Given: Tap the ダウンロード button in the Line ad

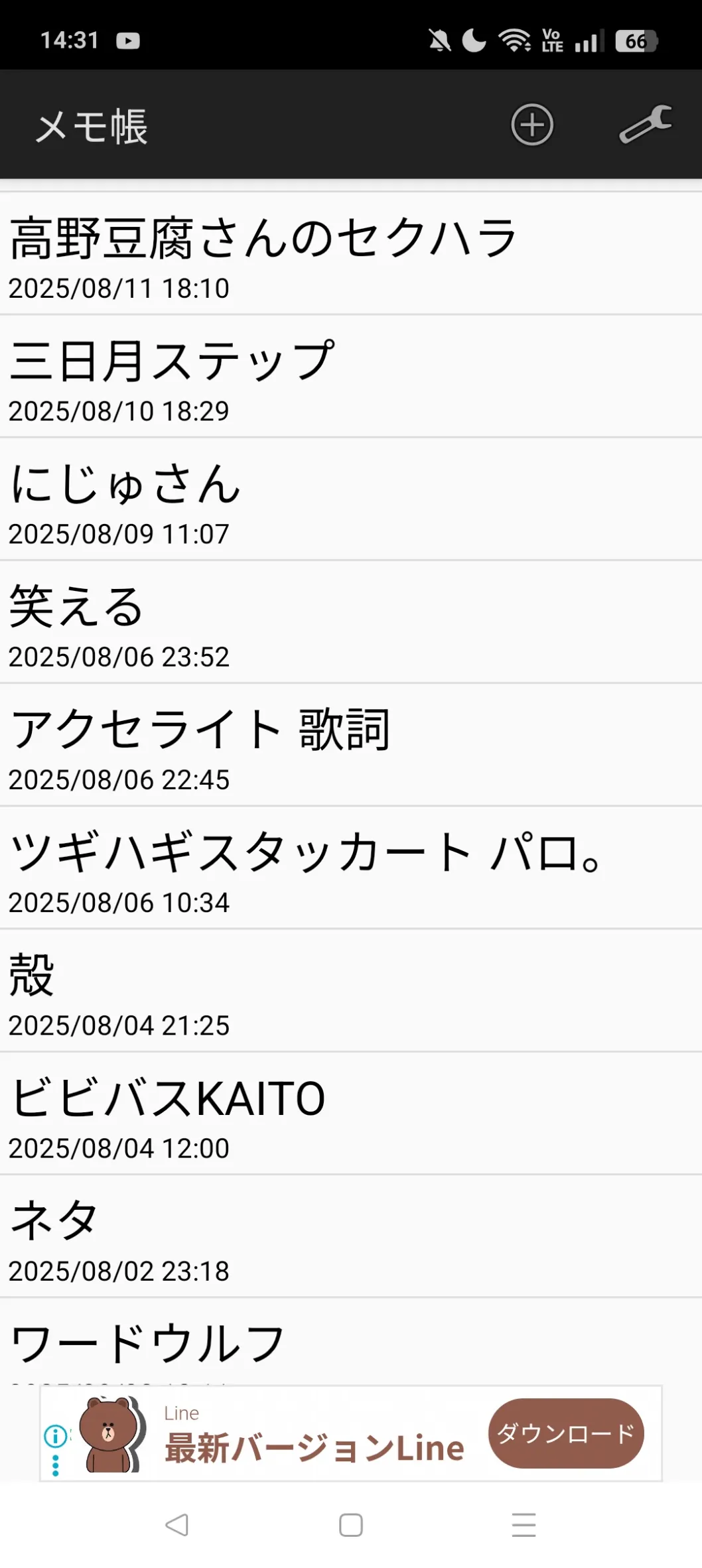Looking at the screenshot, I should pyautogui.click(x=566, y=1433).
